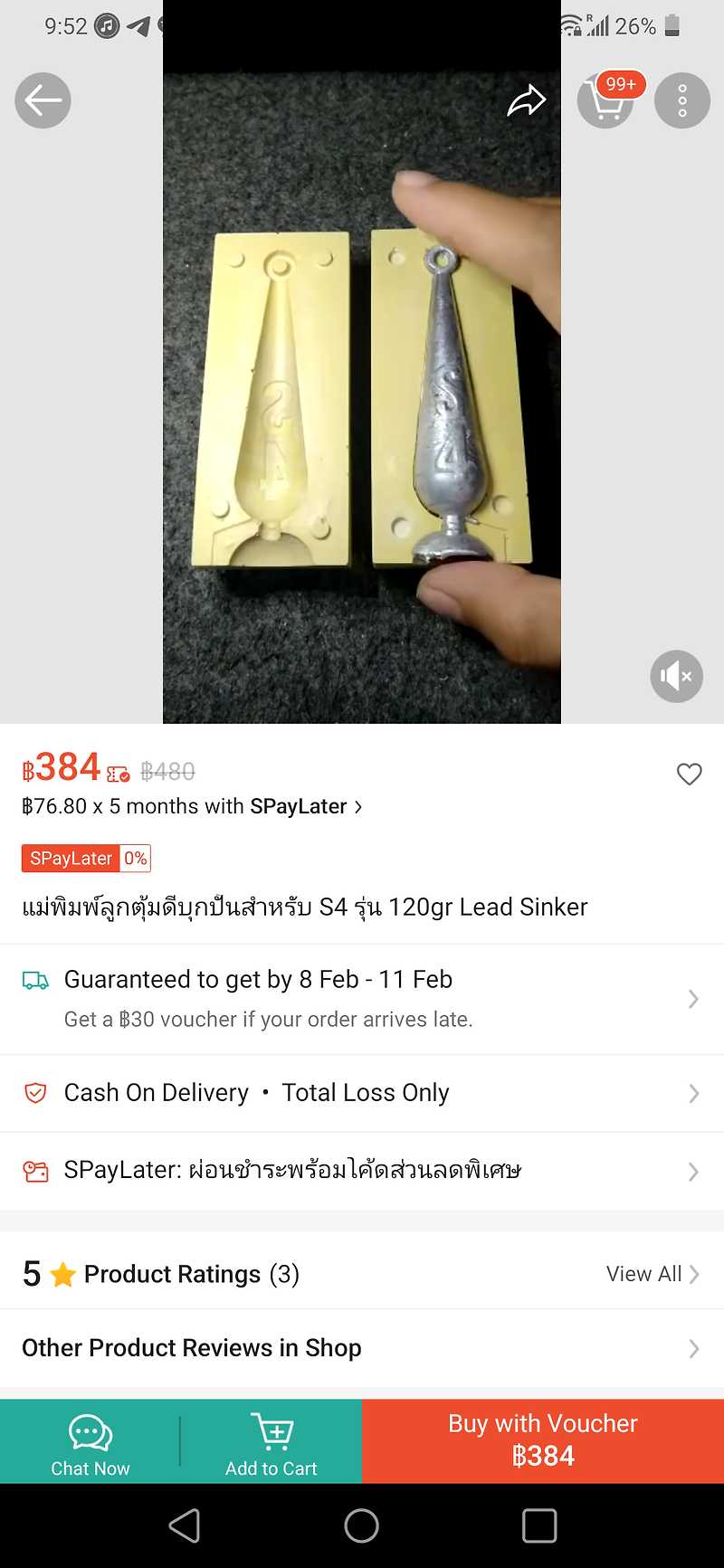This screenshot has height=1568, width=724.
Task: Buy with Voucher for ฿384
Action: pyautogui.click(x=543, y=1441)
